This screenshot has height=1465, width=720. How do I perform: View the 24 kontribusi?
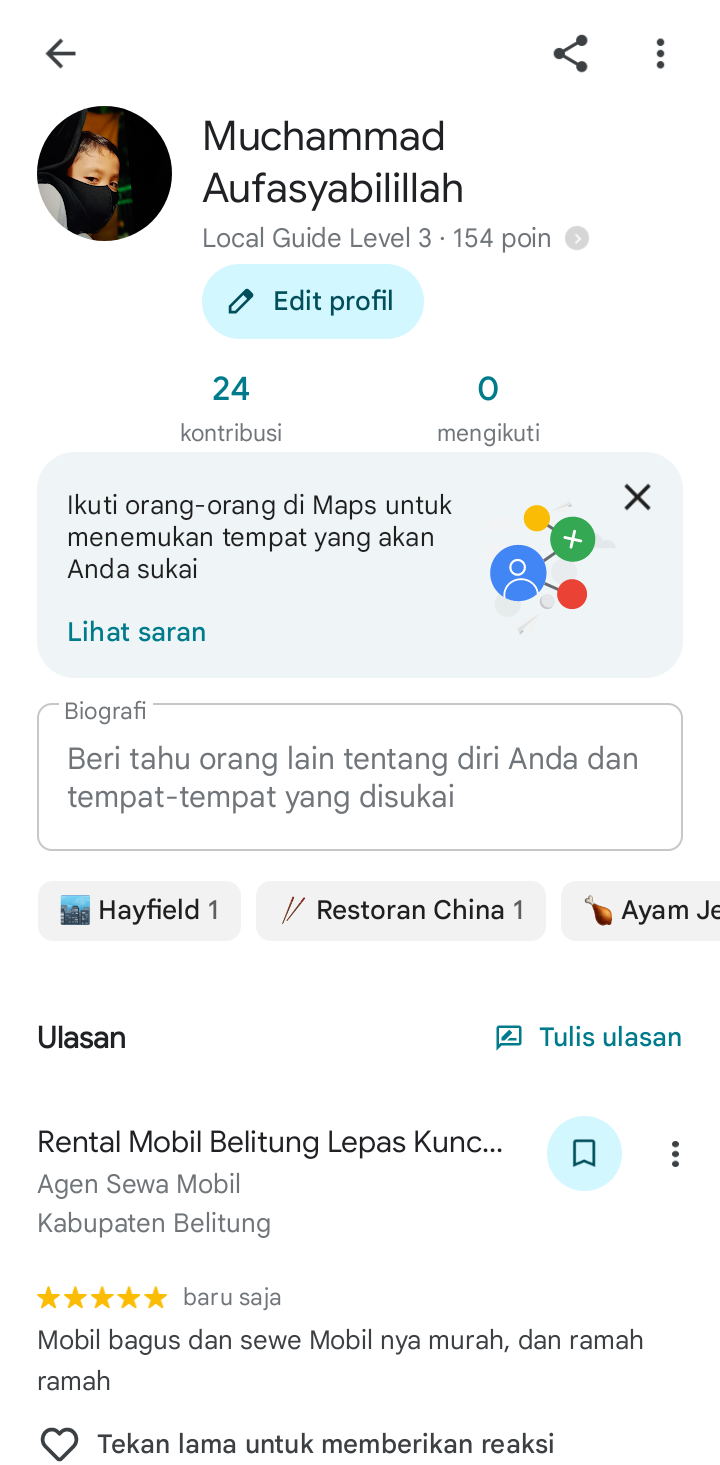tap(231, 408)
